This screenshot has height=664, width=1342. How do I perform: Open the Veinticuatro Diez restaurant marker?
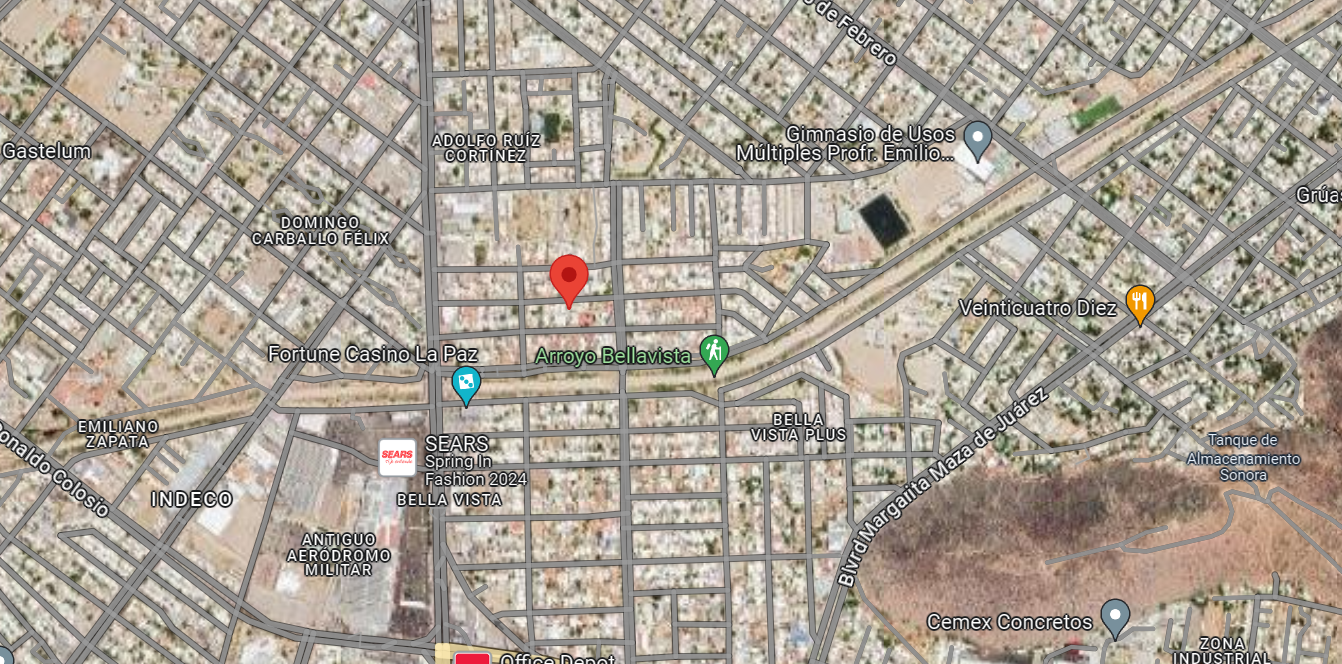coord(1140,302)
